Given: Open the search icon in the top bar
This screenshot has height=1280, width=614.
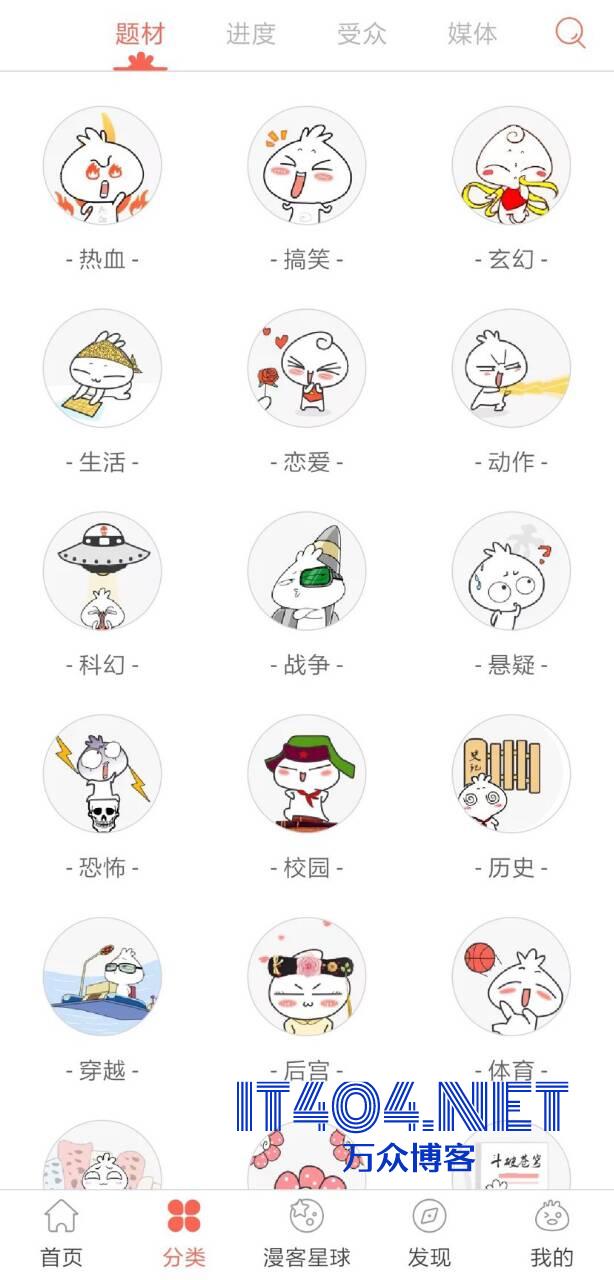Looking at the screenshot, I should (570, 34).
